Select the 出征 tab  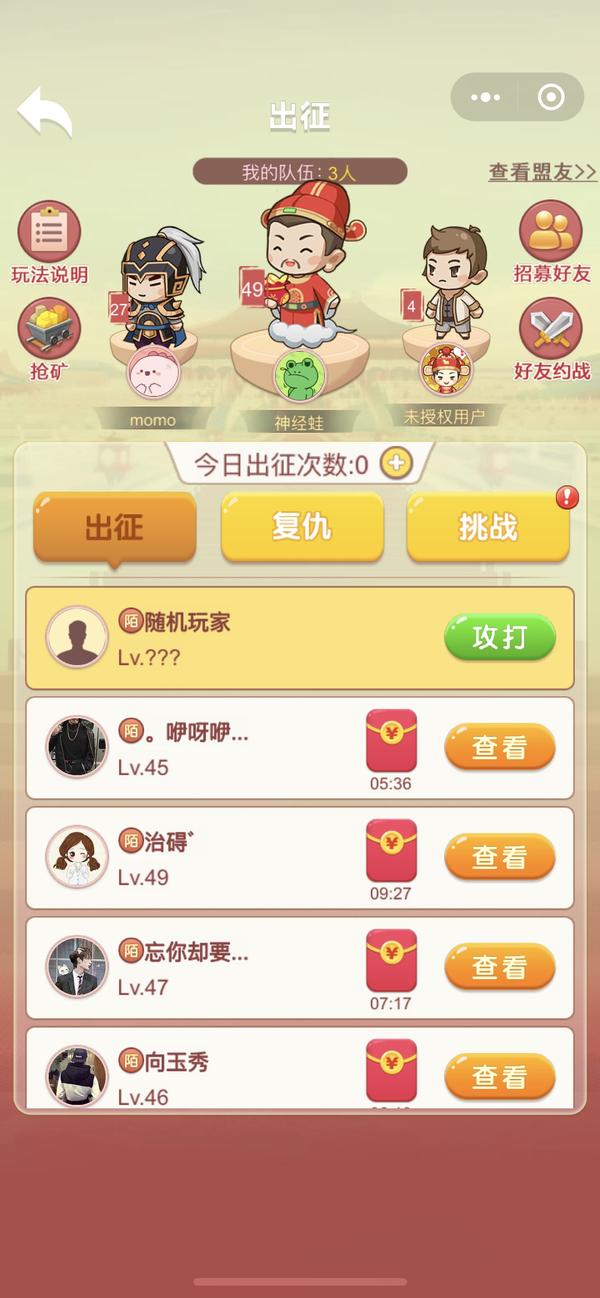pos(114,527)
